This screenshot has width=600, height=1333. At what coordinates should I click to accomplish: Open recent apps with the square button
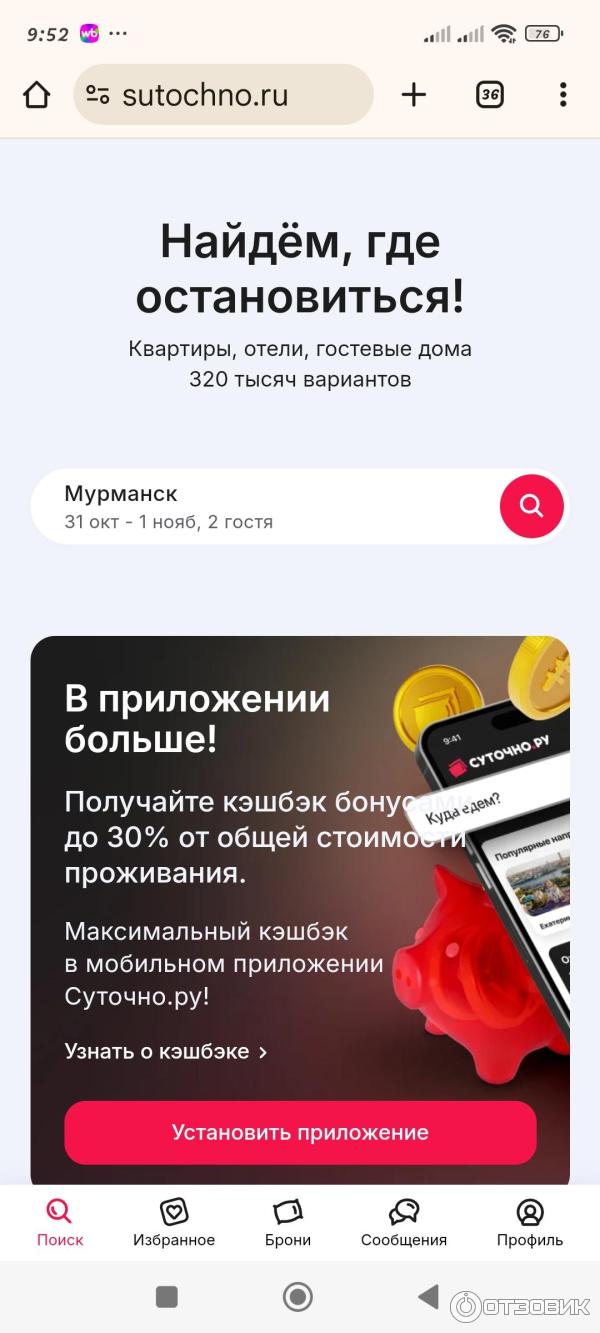tap(167, 1297)
